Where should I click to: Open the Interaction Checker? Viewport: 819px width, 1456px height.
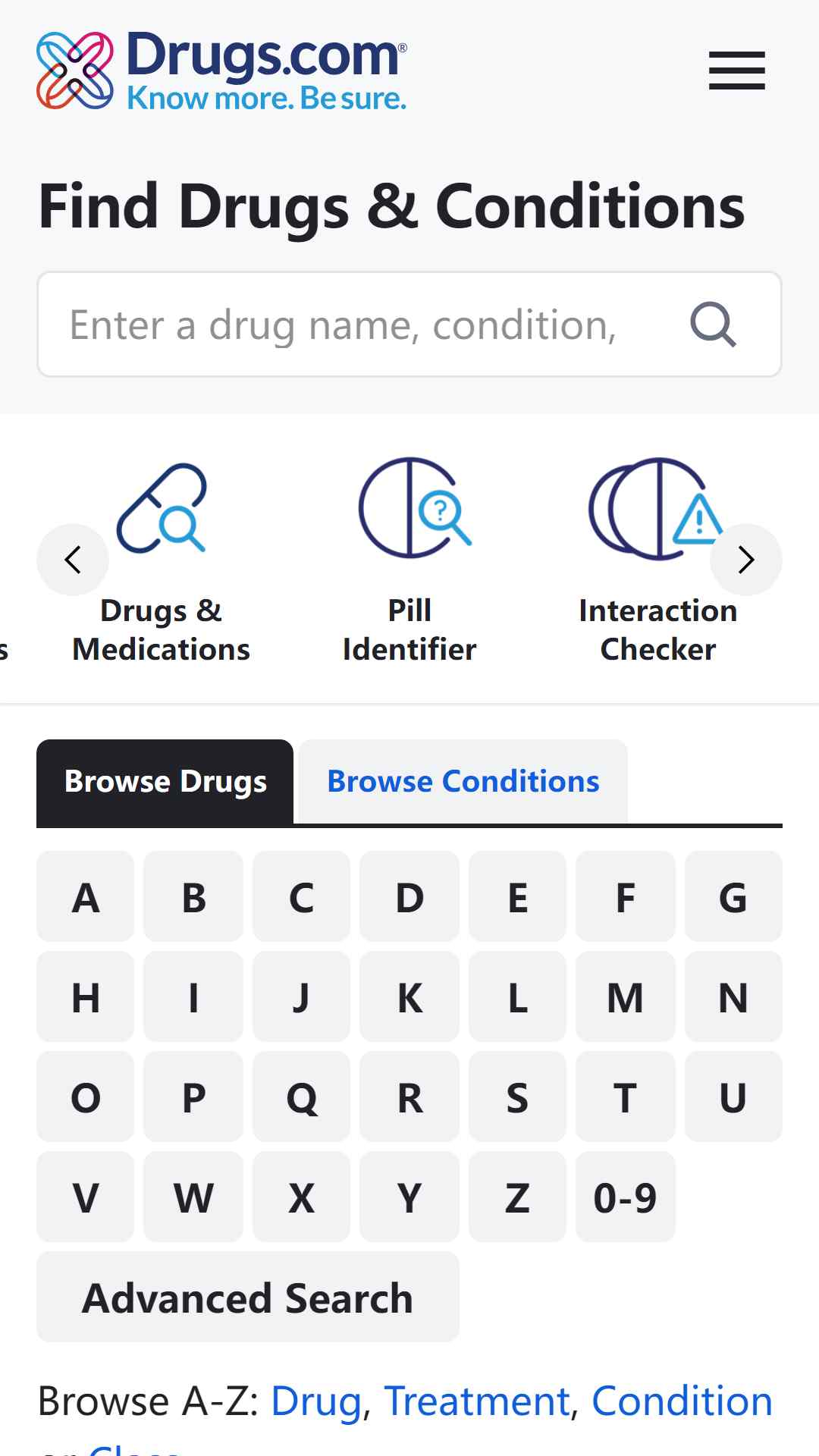click(x=657, y=563)
